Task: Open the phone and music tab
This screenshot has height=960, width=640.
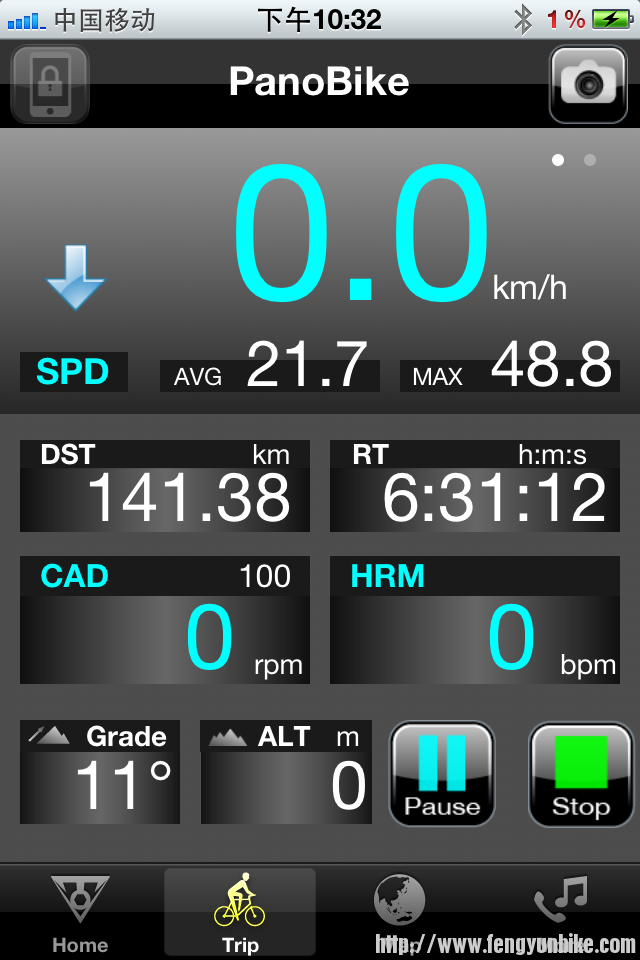Action: [x=560, y=900]
